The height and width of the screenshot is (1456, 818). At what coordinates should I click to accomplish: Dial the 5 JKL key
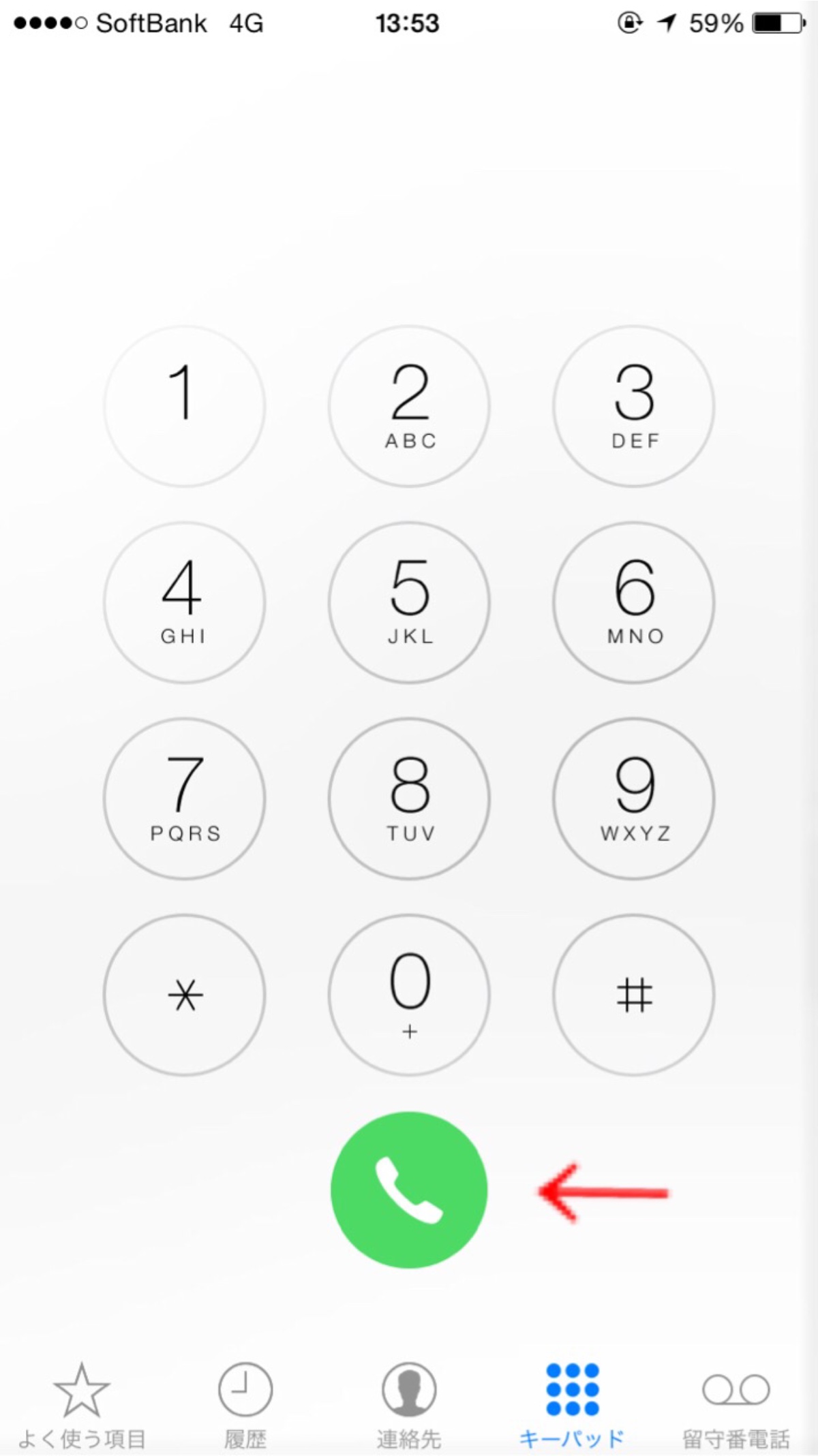(x=409, y=602)
